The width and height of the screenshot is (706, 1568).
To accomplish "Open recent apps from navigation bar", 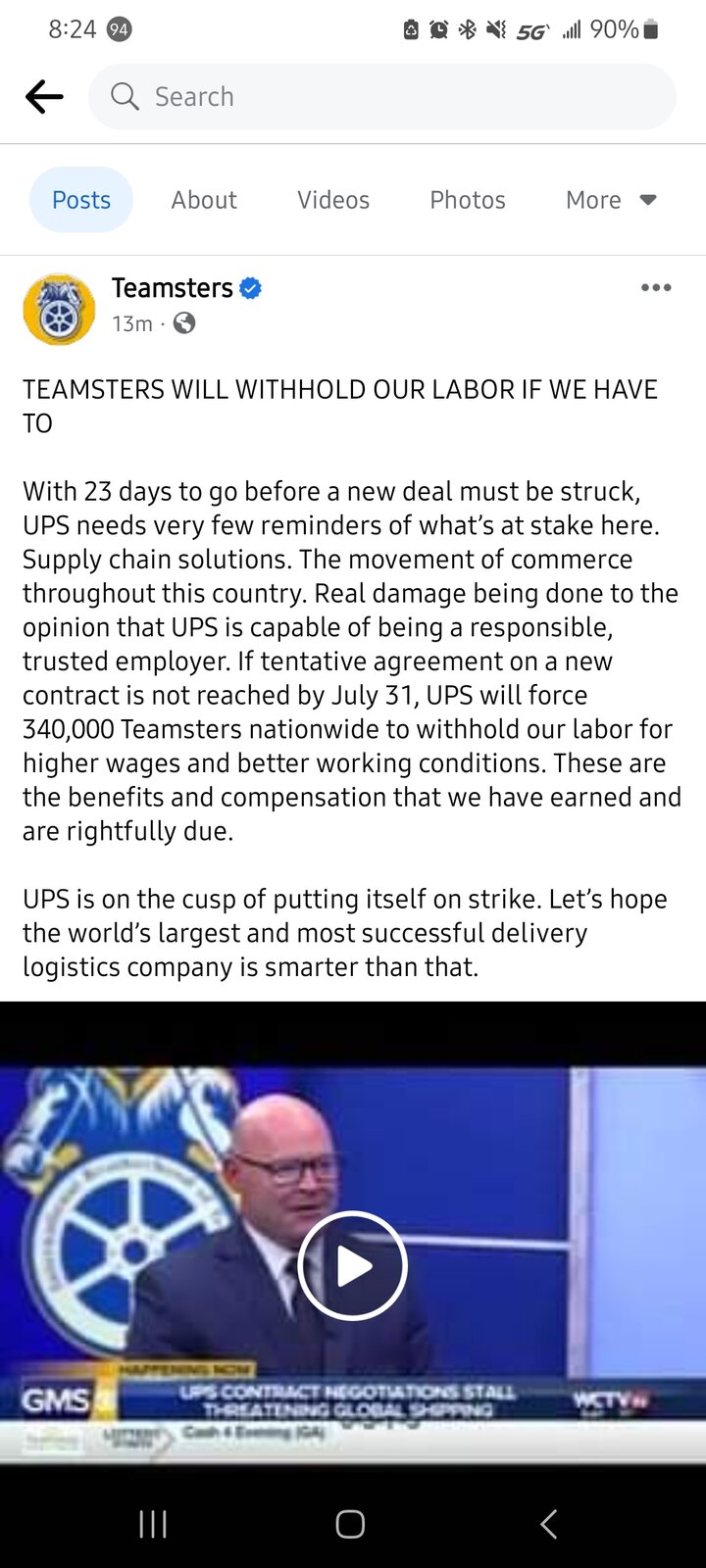I will [153, 1524].
